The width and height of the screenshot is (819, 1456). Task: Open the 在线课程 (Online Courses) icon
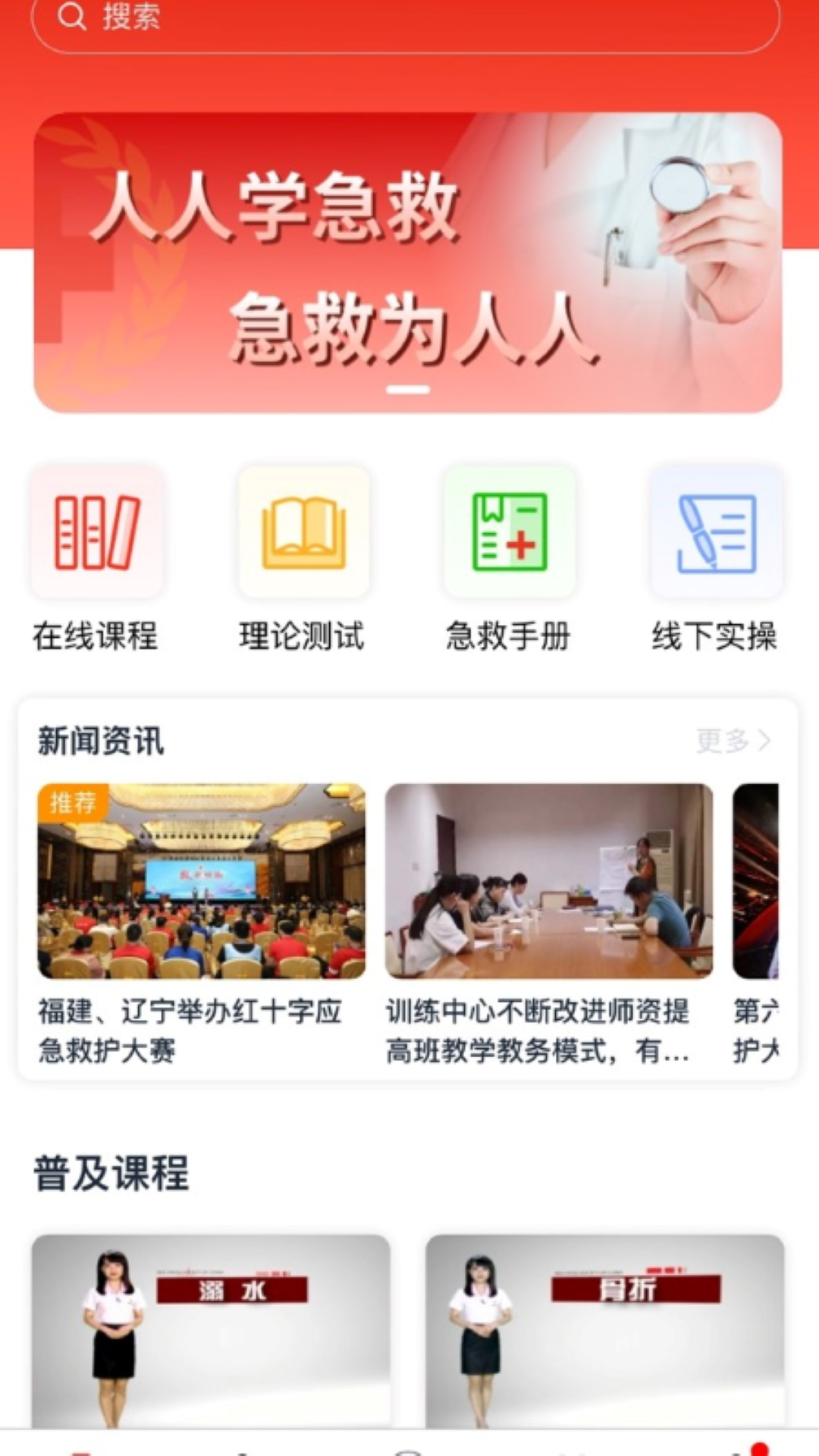(x=98, y=533)
